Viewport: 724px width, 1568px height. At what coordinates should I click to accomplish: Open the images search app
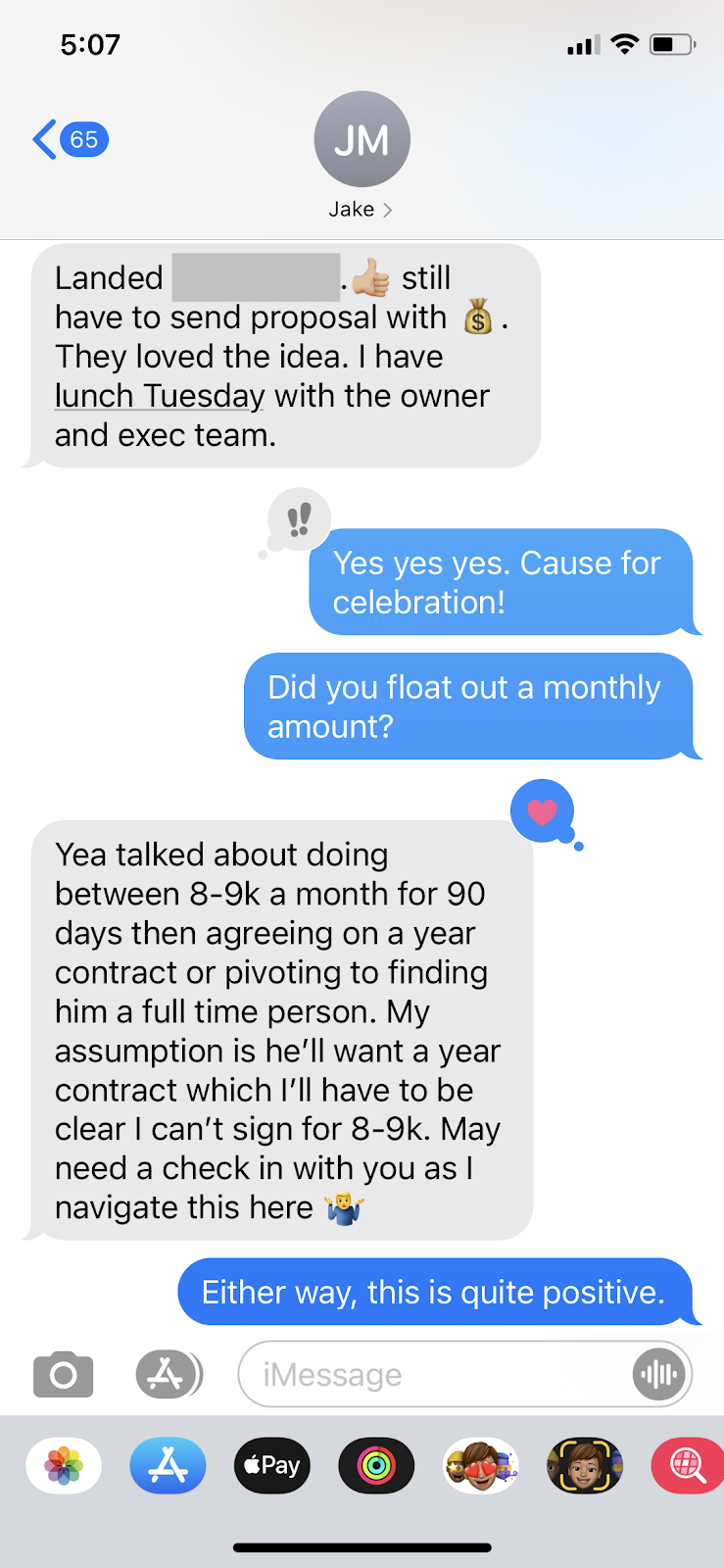[688, 1465]
